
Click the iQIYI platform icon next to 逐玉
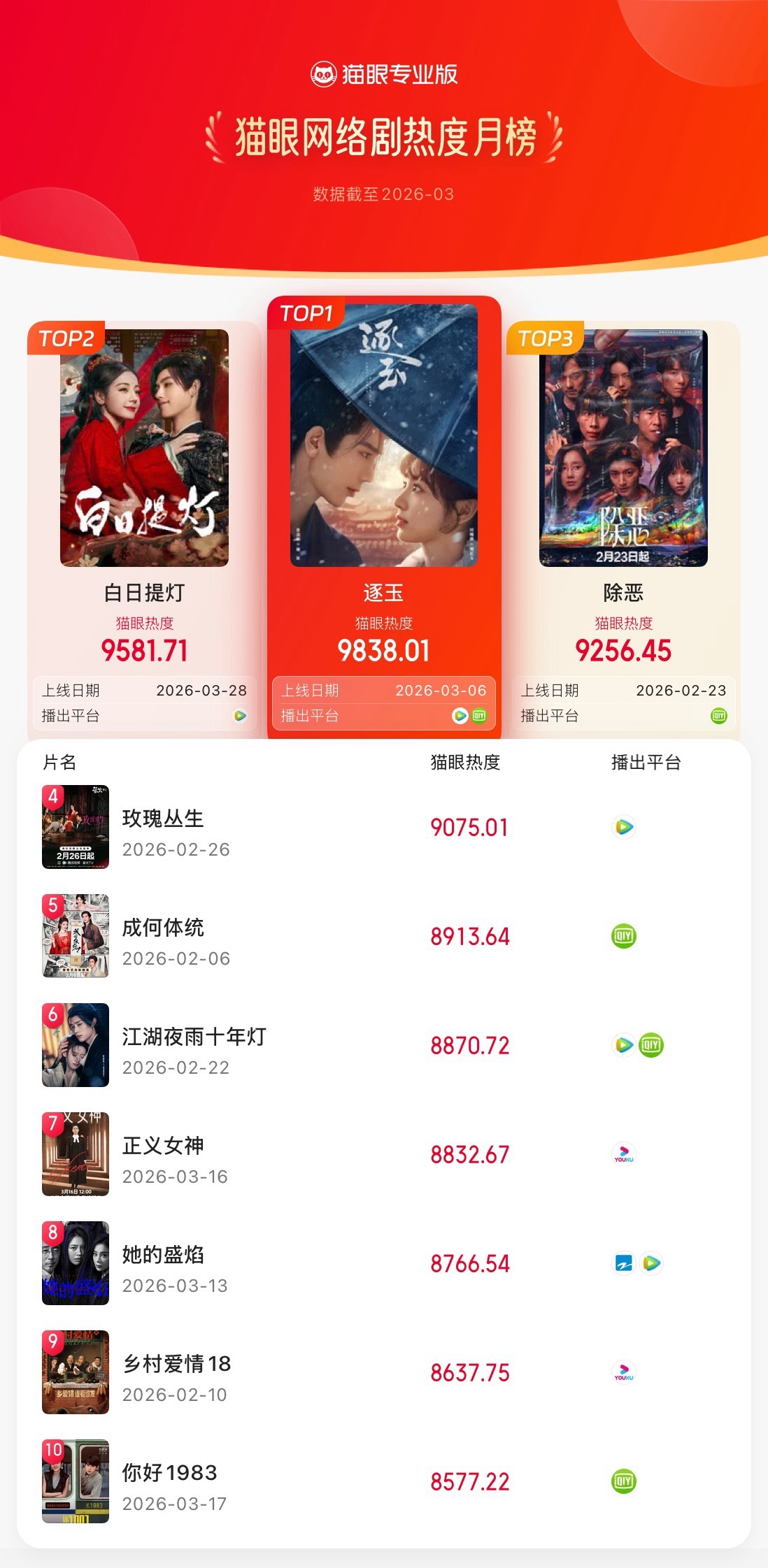point(478,717)
